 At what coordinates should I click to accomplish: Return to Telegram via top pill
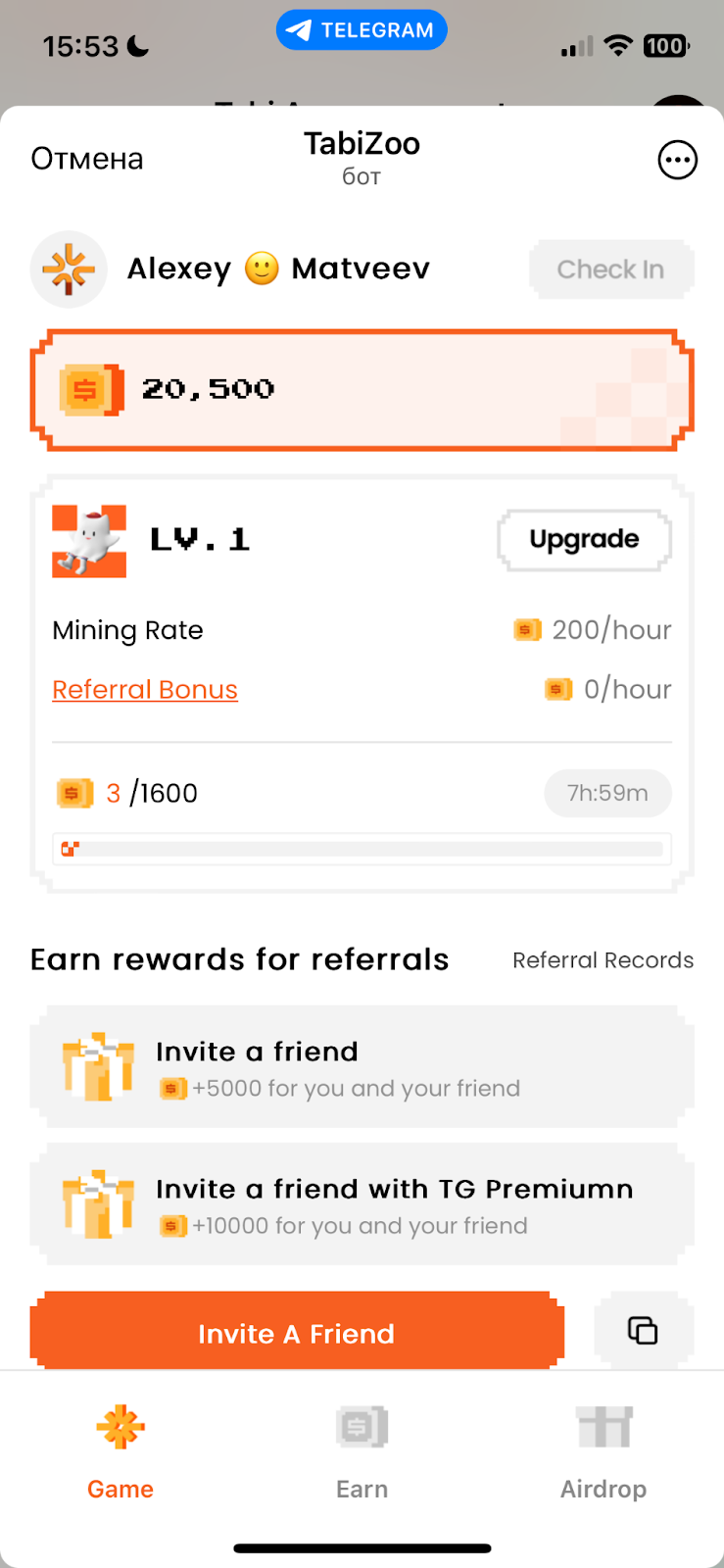tap(362, 30)
